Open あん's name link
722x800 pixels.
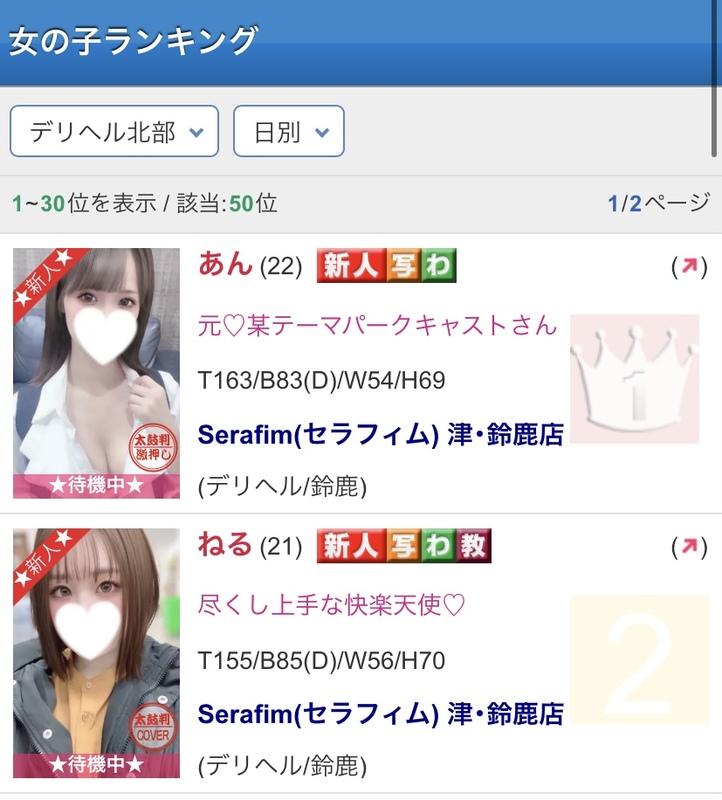pyautogui.click(x=225, y=265)
